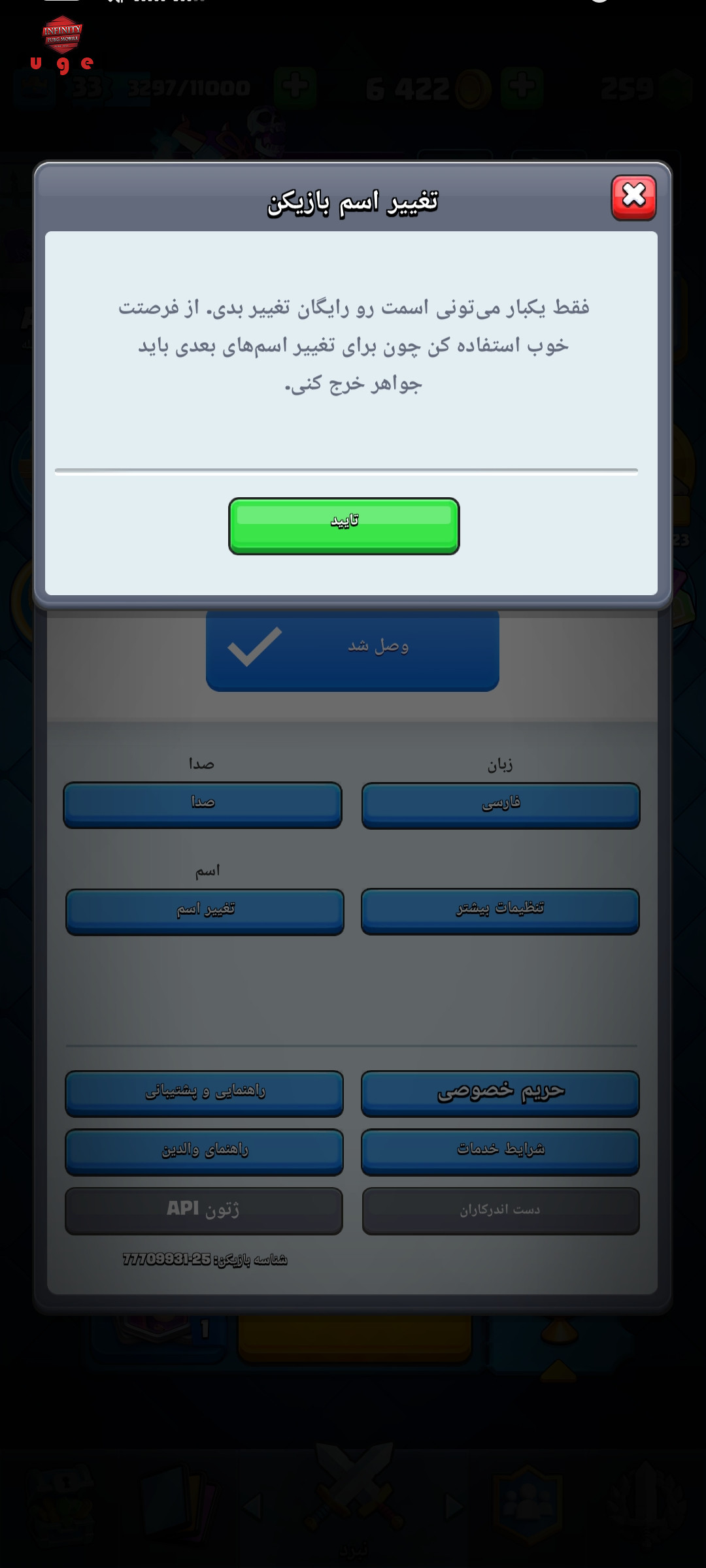Tap the green تایید confirm button
The width and height of the screenshot is (706, 1568).
pyautogui.click(x=344, y=526)
